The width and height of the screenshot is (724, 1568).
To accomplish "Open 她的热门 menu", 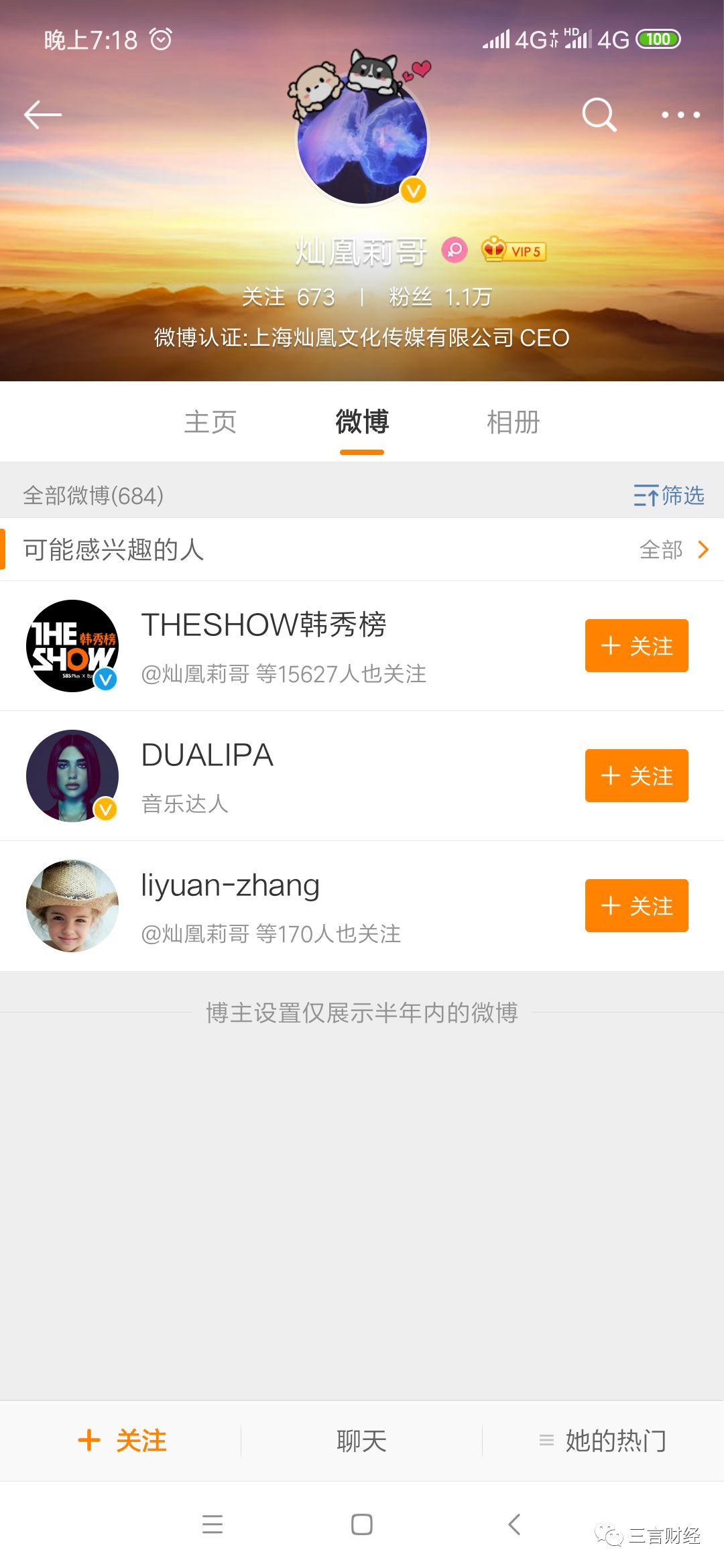I will click(603, 1441).
